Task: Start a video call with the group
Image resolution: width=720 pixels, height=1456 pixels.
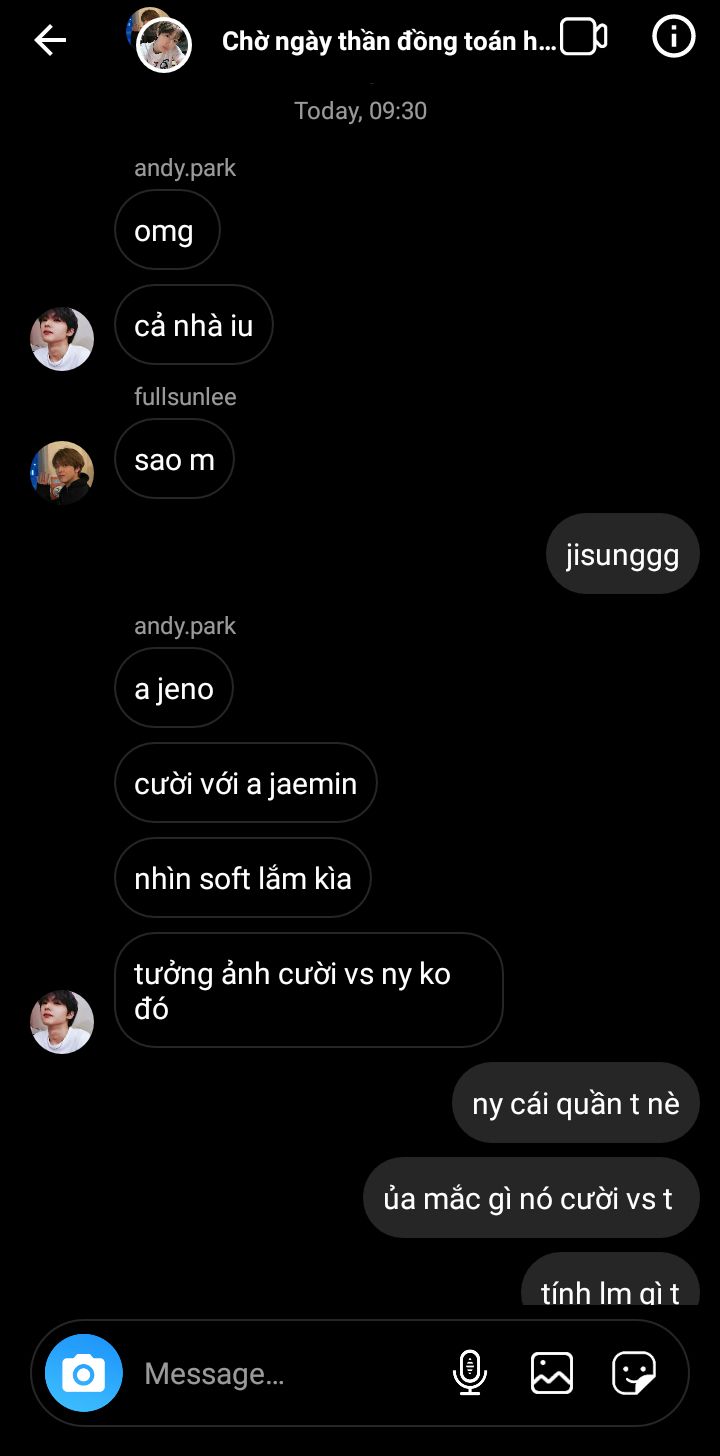Action: click(x=584, y=37)
